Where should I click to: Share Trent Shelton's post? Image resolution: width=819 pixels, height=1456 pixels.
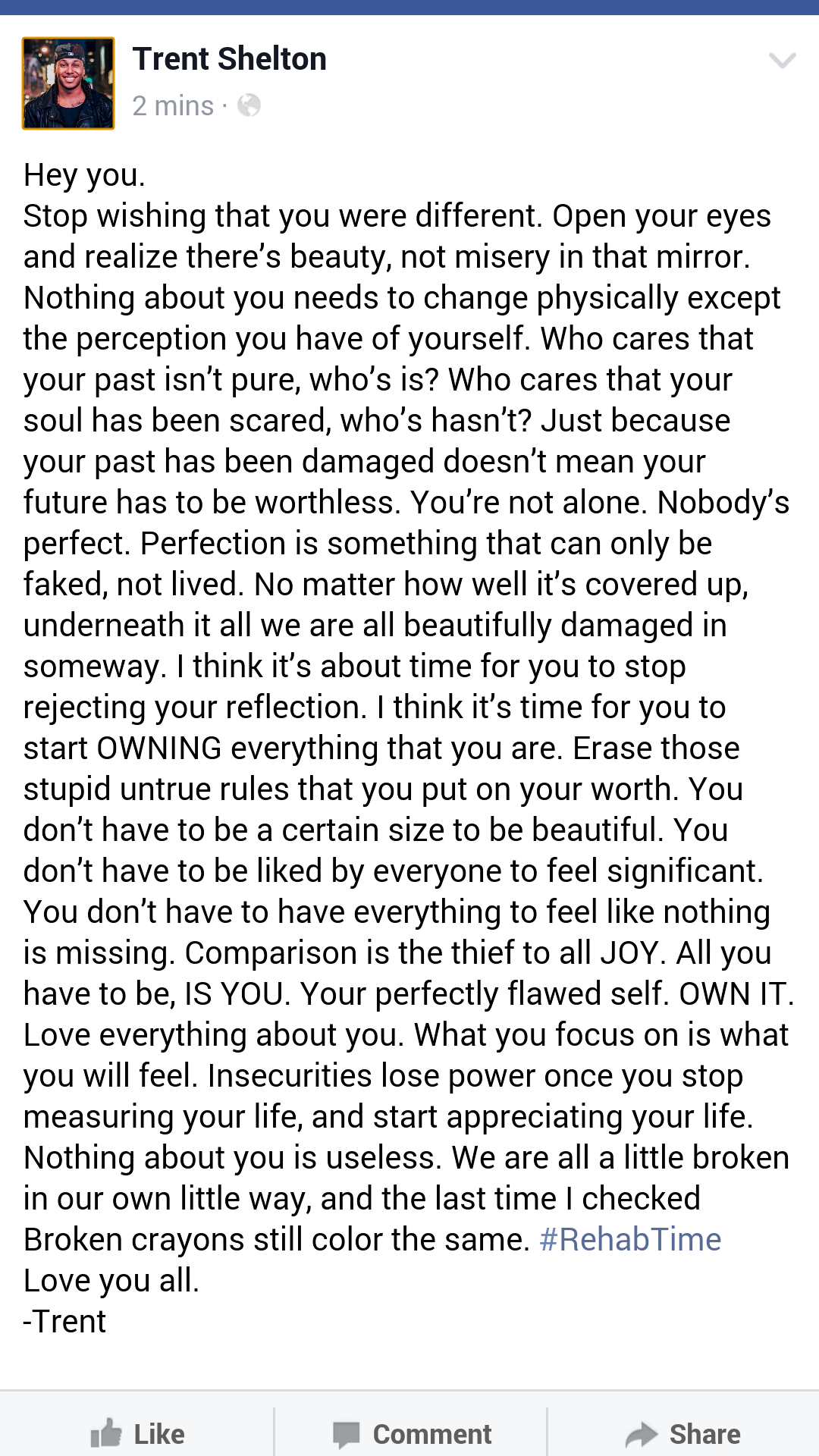point(682,1433)
